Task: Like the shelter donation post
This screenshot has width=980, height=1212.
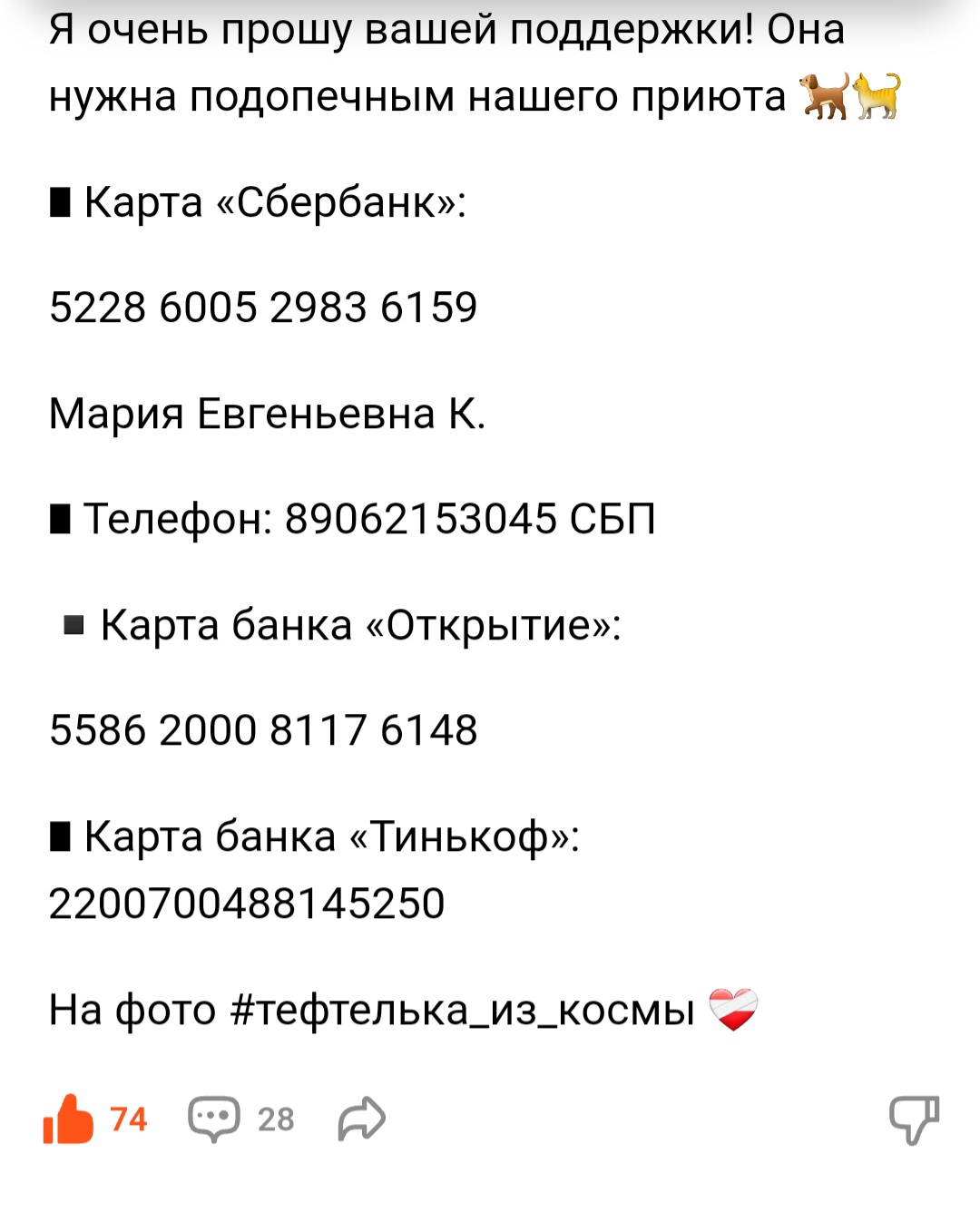Action: [69, 1119]
